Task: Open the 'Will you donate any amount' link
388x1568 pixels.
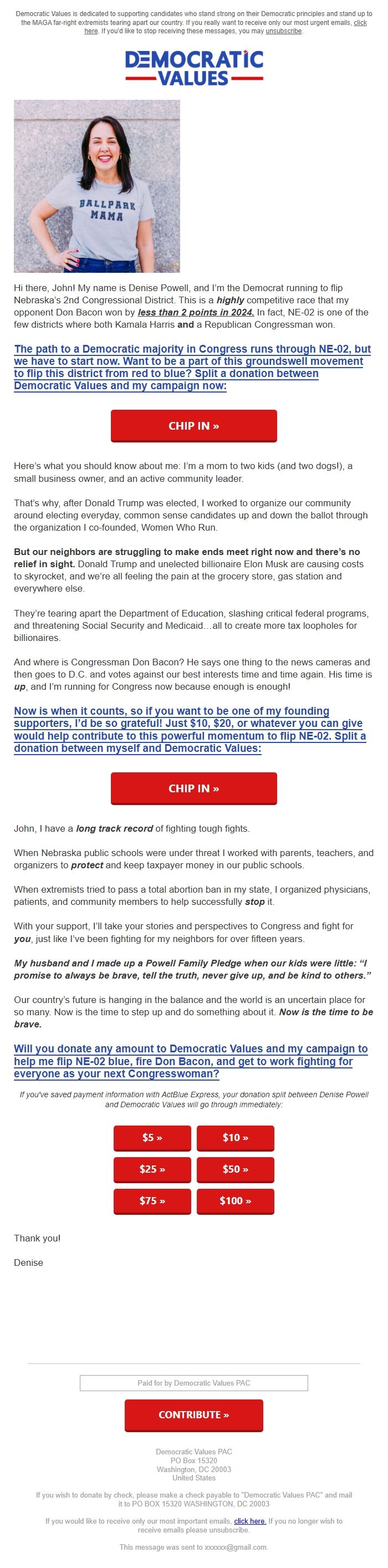Action: tap(190, 1061)
